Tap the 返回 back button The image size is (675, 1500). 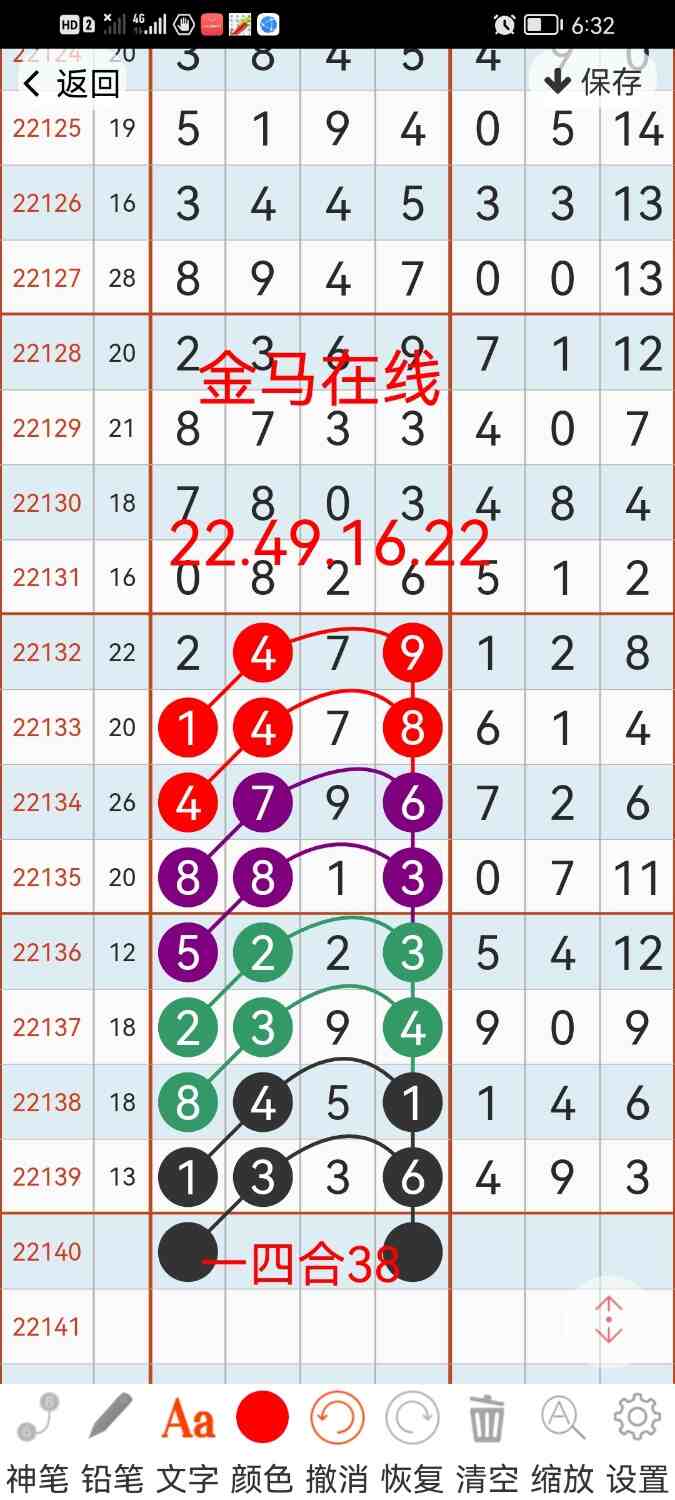click(72, 84)
